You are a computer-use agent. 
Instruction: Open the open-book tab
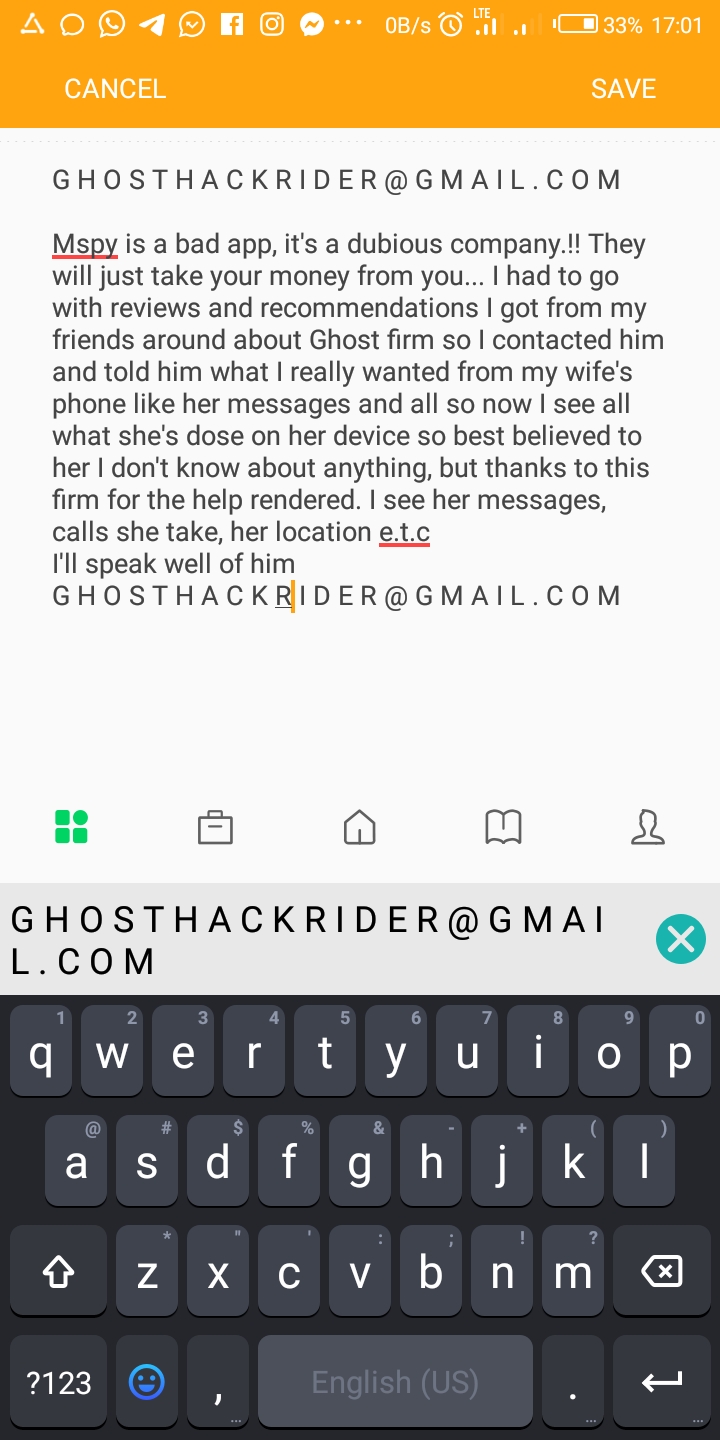503,827
